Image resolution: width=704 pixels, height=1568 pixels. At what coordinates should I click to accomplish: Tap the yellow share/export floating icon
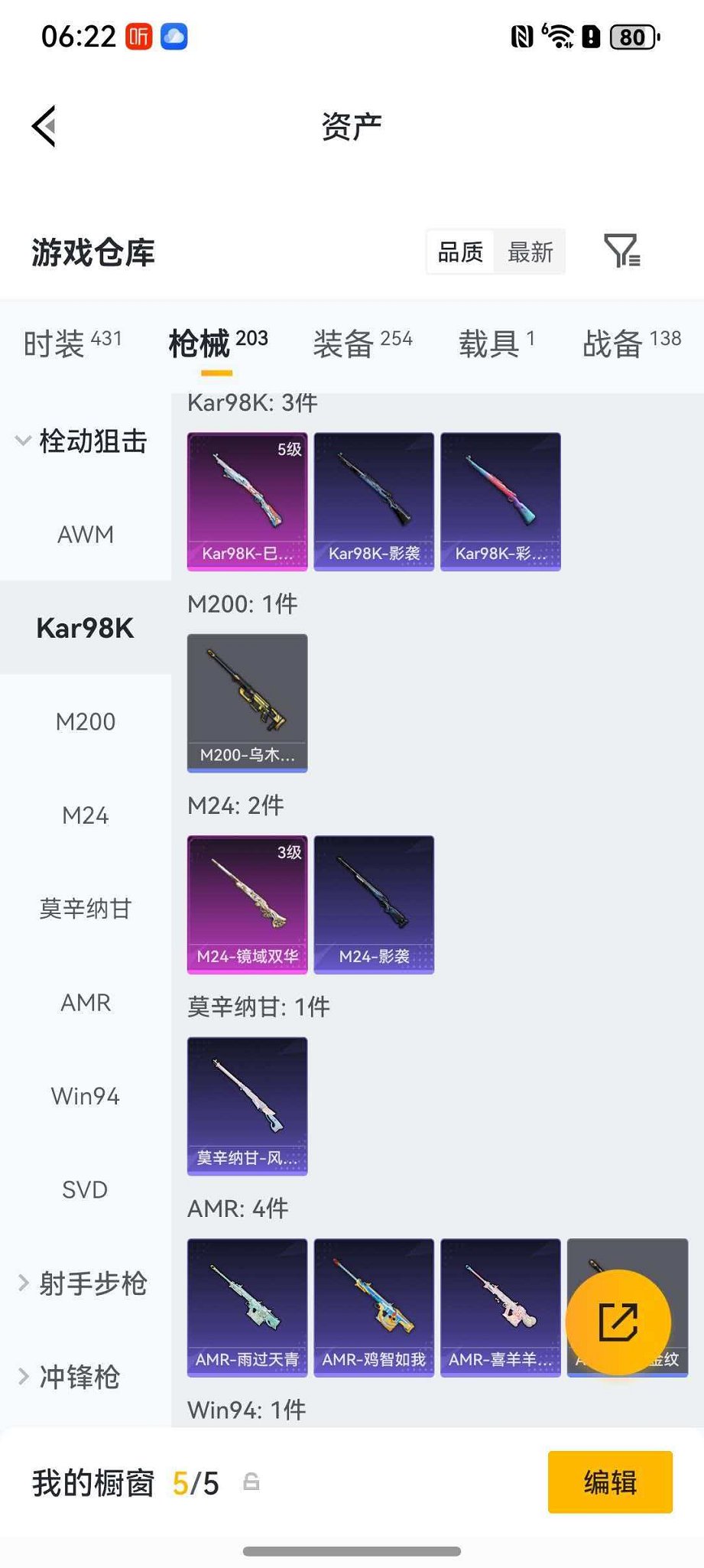click(x=621, y=1319)
